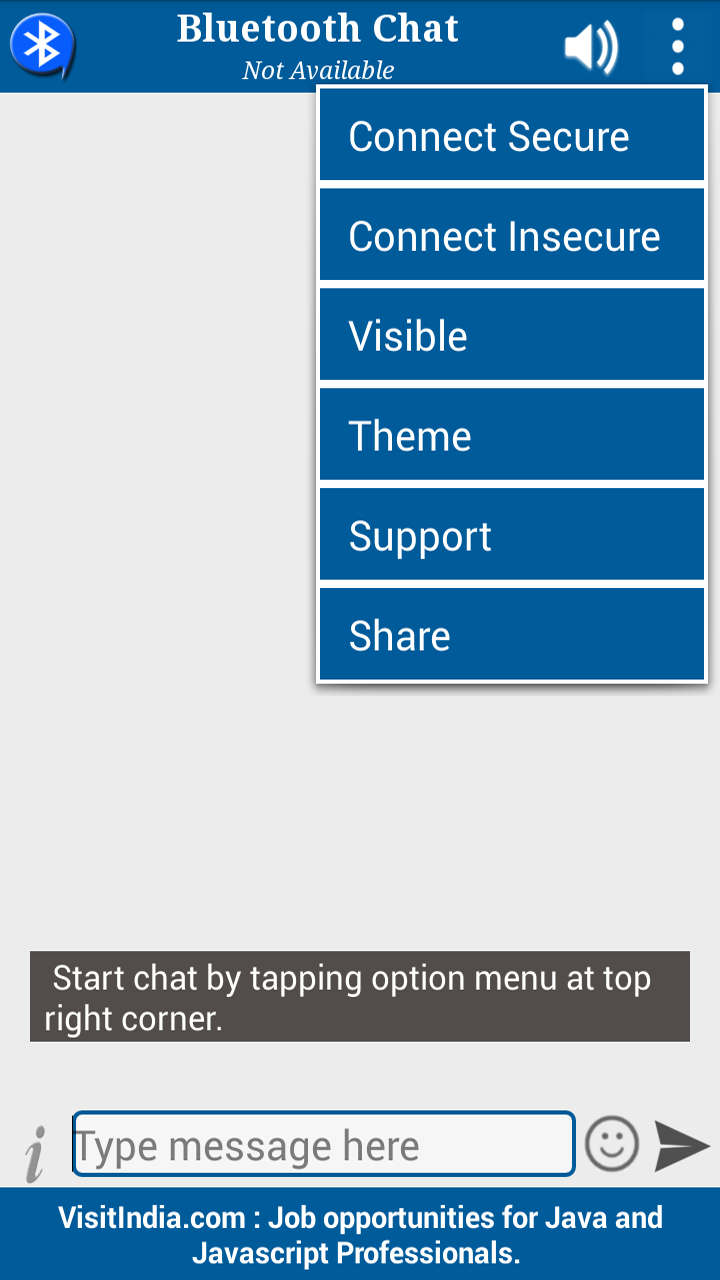Tap the Bluetooth logo icon
Image resolution: width=720 pixels, height=1280 pixels.
point(40,45)
